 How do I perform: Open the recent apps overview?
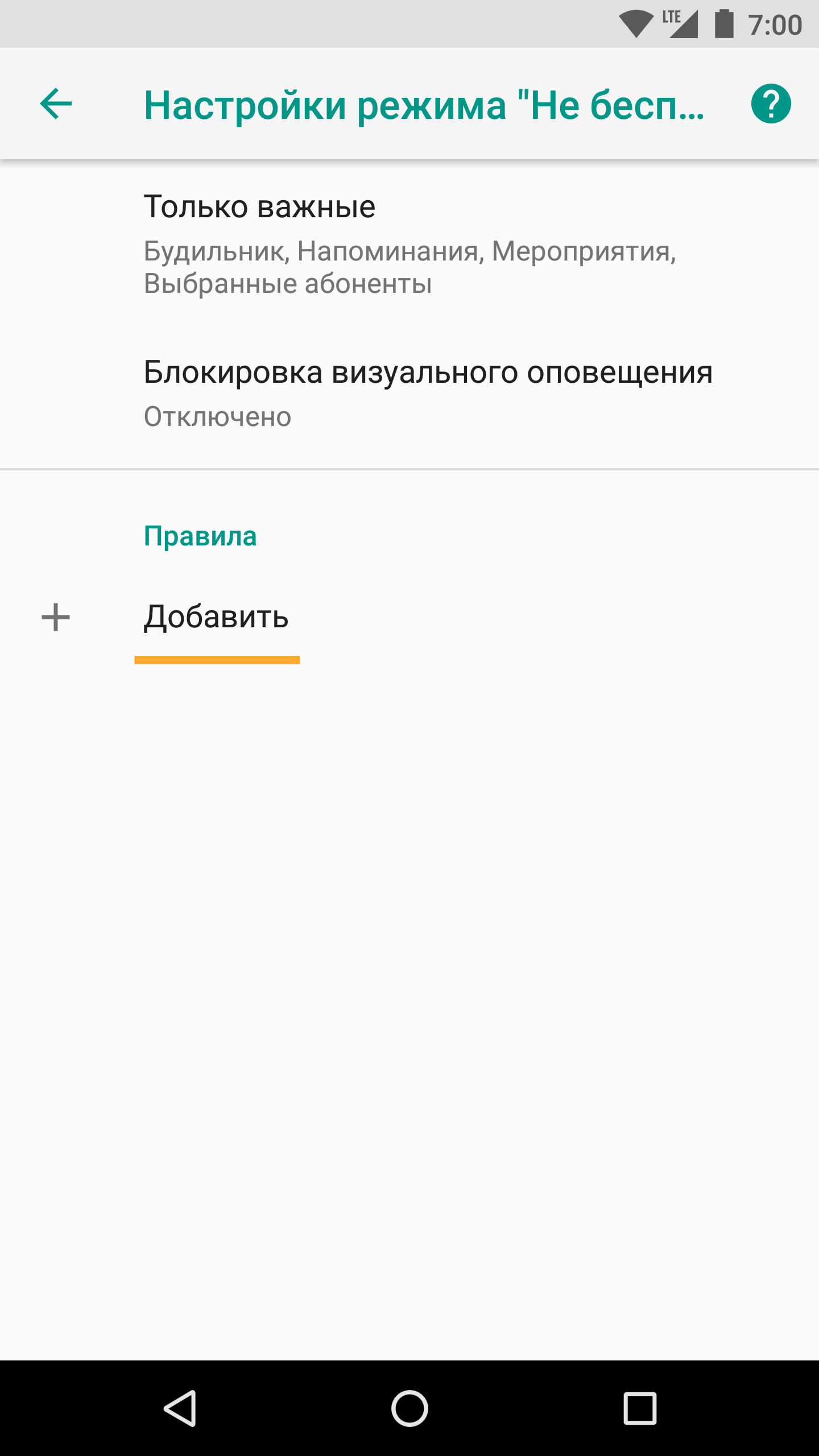pyautogui.click(x=640, y=1409)
